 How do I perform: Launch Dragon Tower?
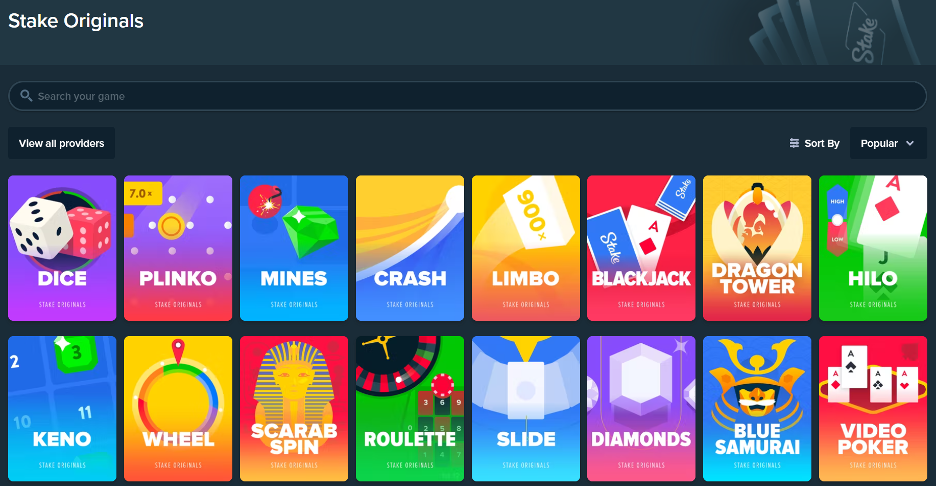[x=757, y=248]
